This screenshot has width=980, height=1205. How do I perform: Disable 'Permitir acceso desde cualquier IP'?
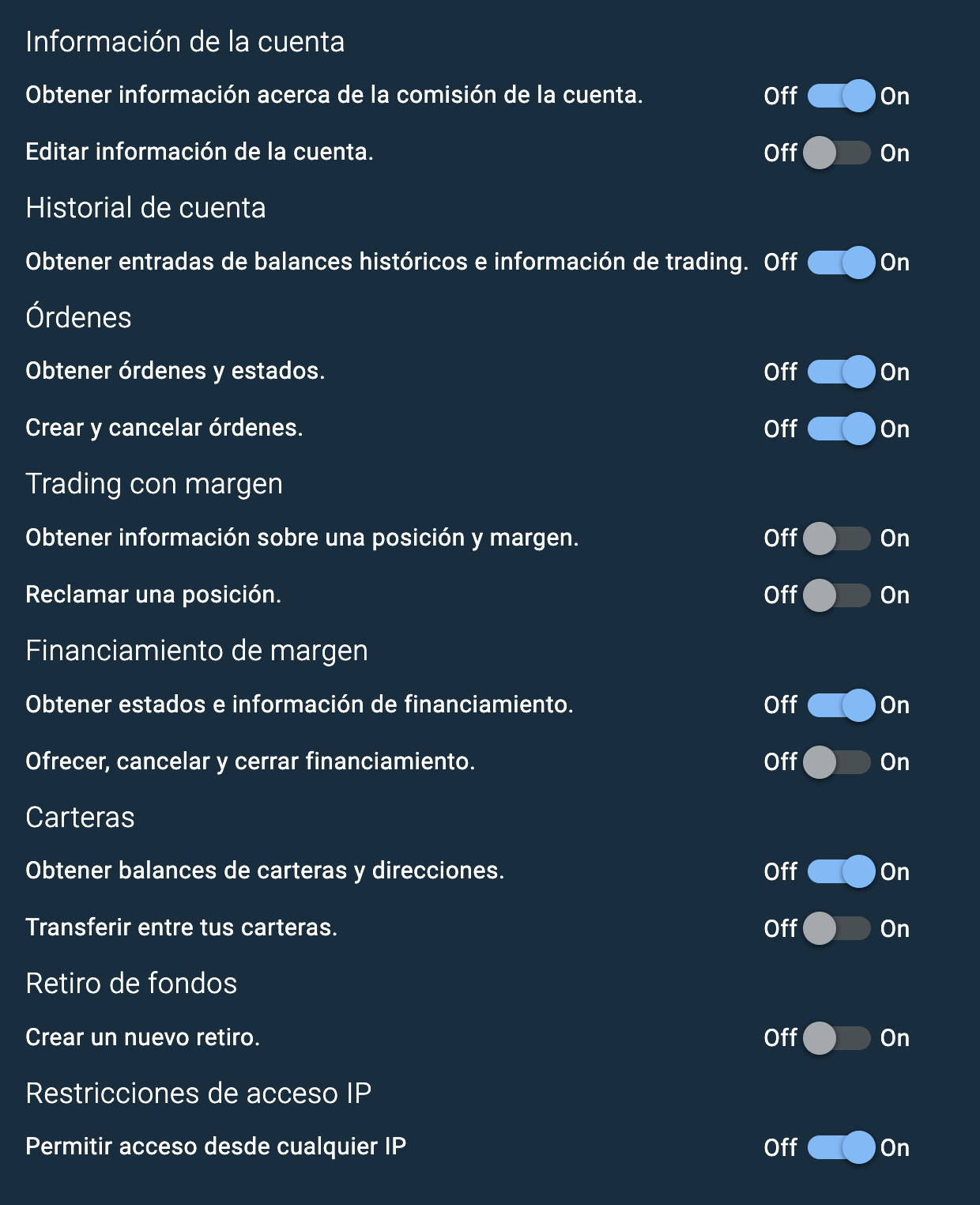point(839,1147)
